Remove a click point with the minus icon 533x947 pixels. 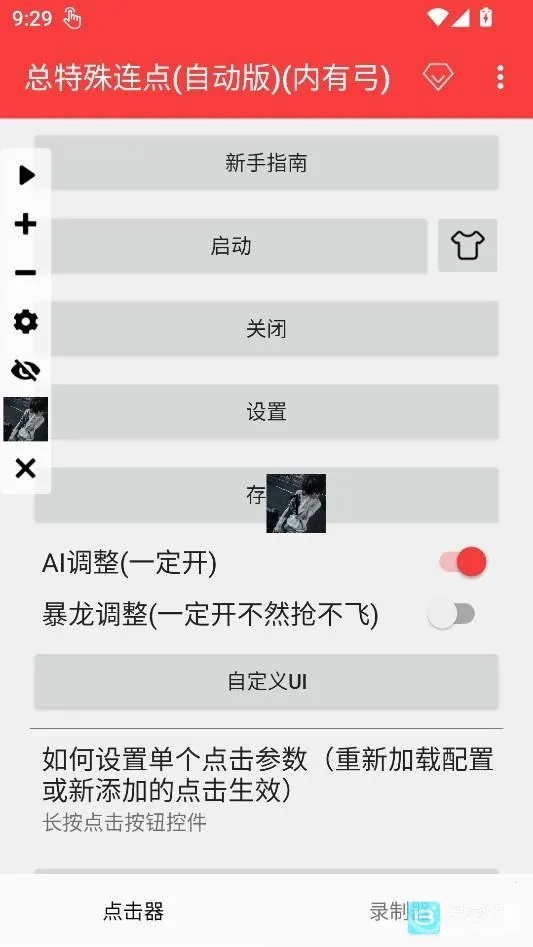coord(25,273)
